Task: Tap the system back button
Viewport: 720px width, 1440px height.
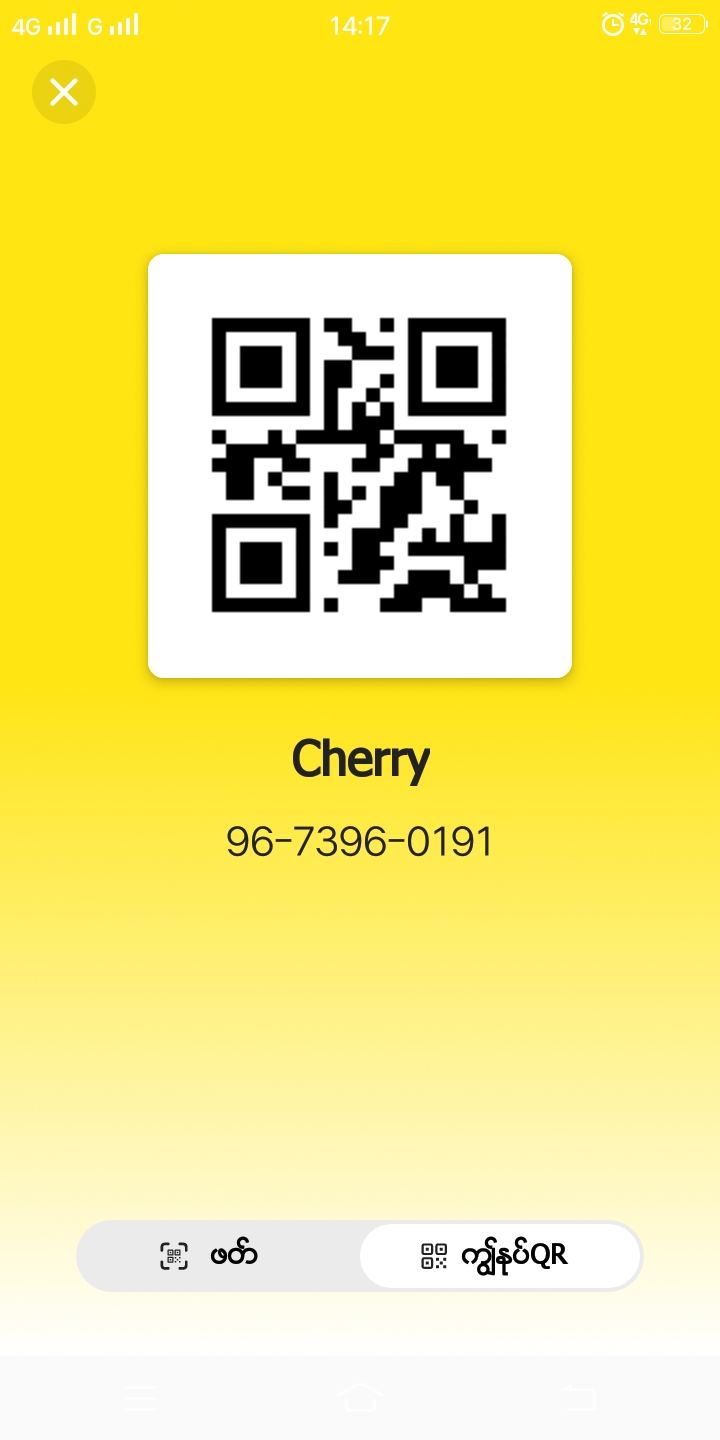Action: click(x=578, y=1397)
